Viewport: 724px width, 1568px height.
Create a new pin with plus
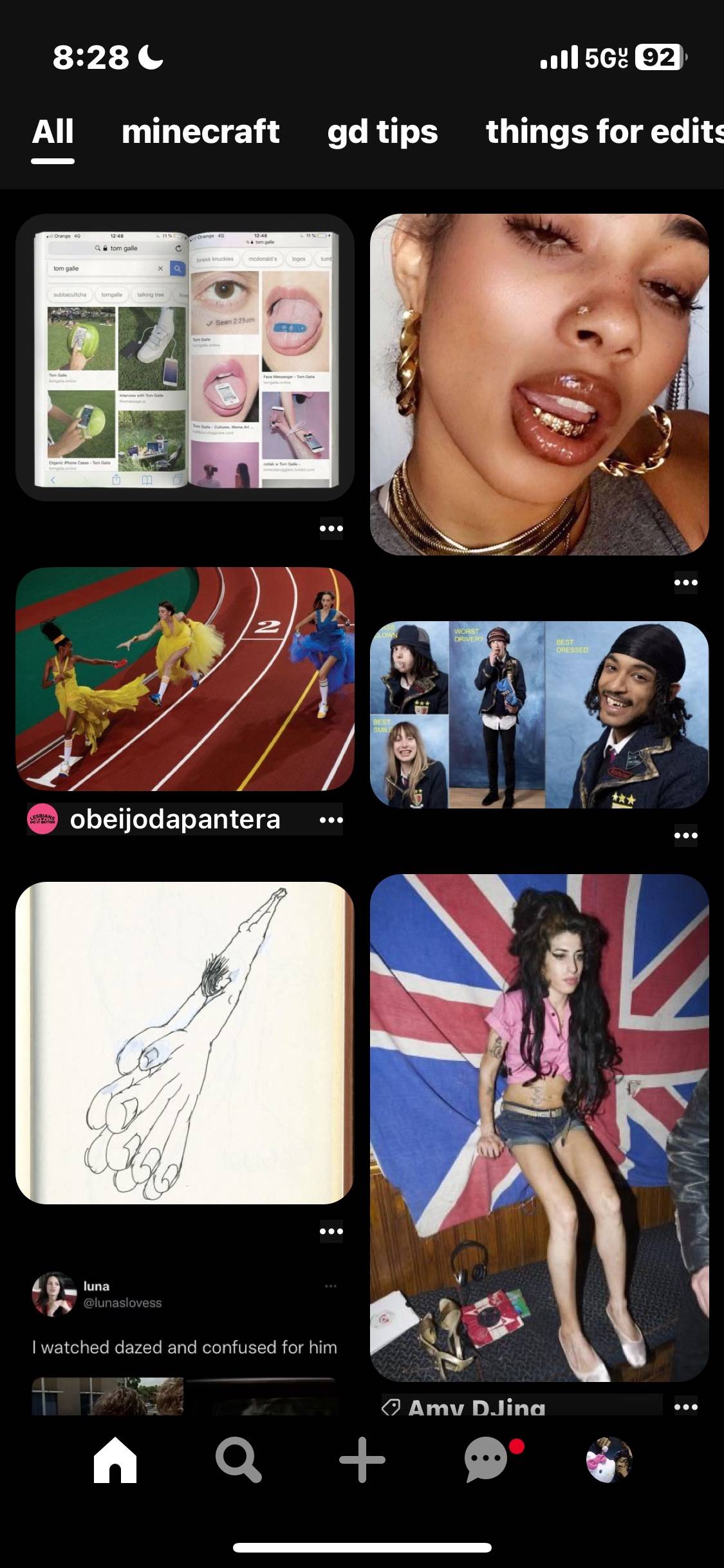coord(362,1461)
